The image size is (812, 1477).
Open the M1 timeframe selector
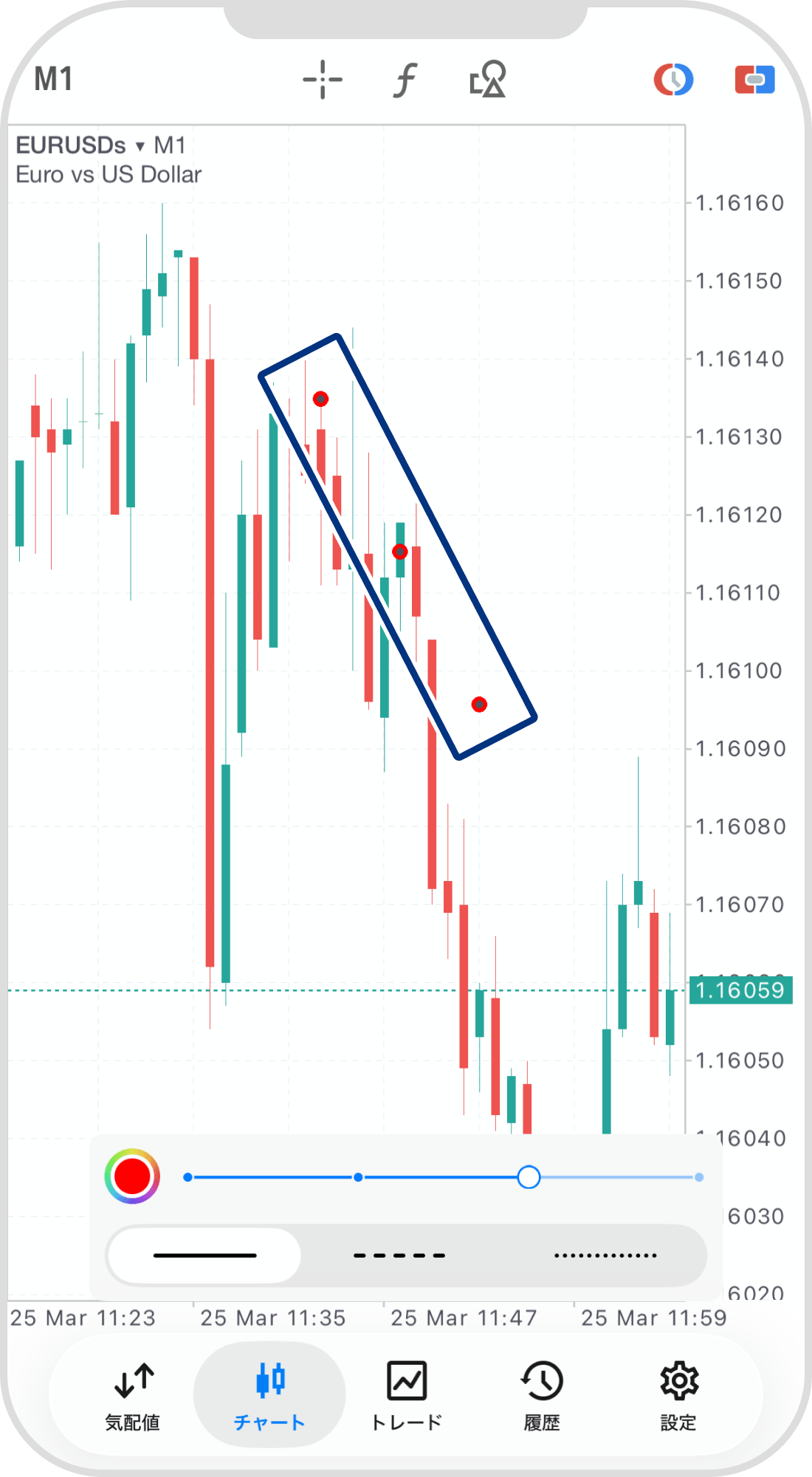[53, 79]
